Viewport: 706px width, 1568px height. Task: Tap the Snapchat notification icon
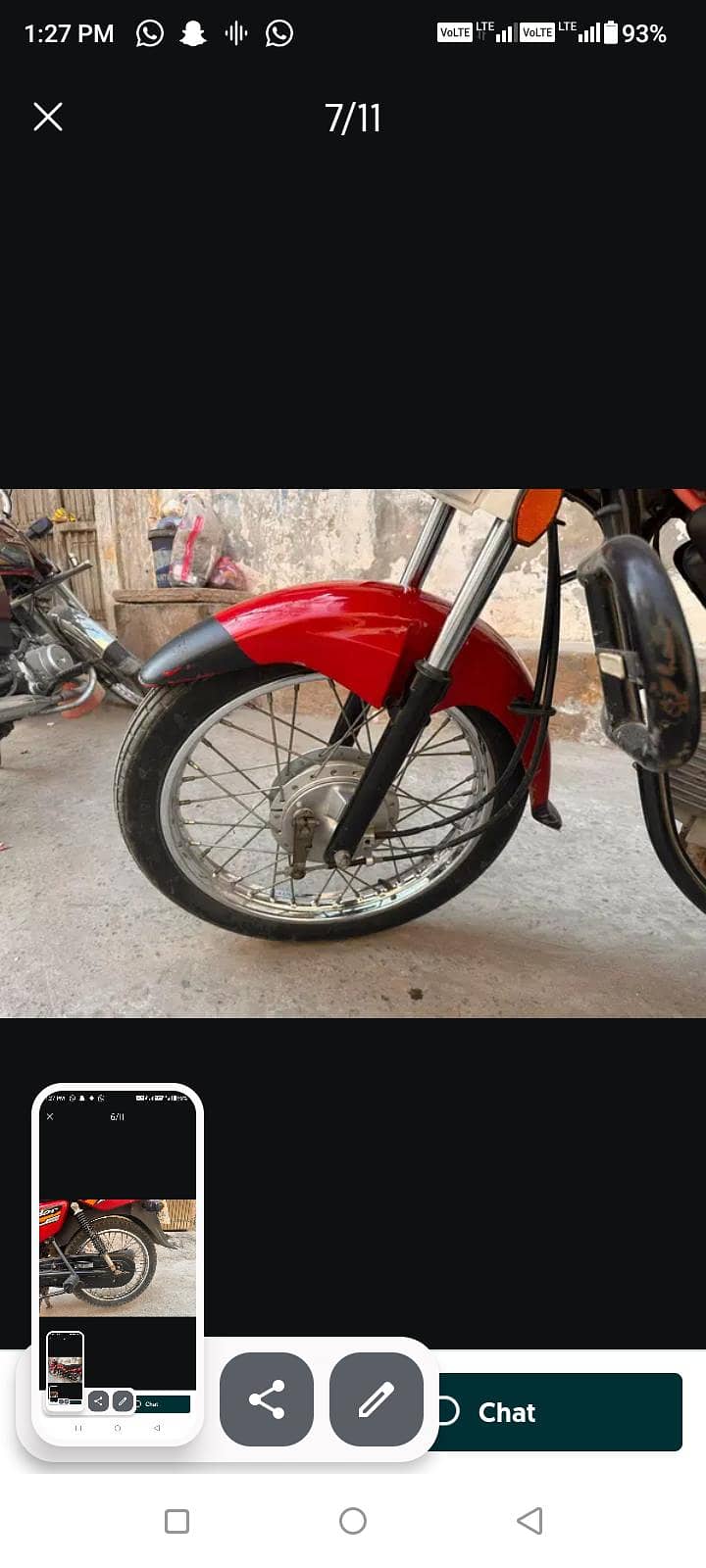click(192, 32)
